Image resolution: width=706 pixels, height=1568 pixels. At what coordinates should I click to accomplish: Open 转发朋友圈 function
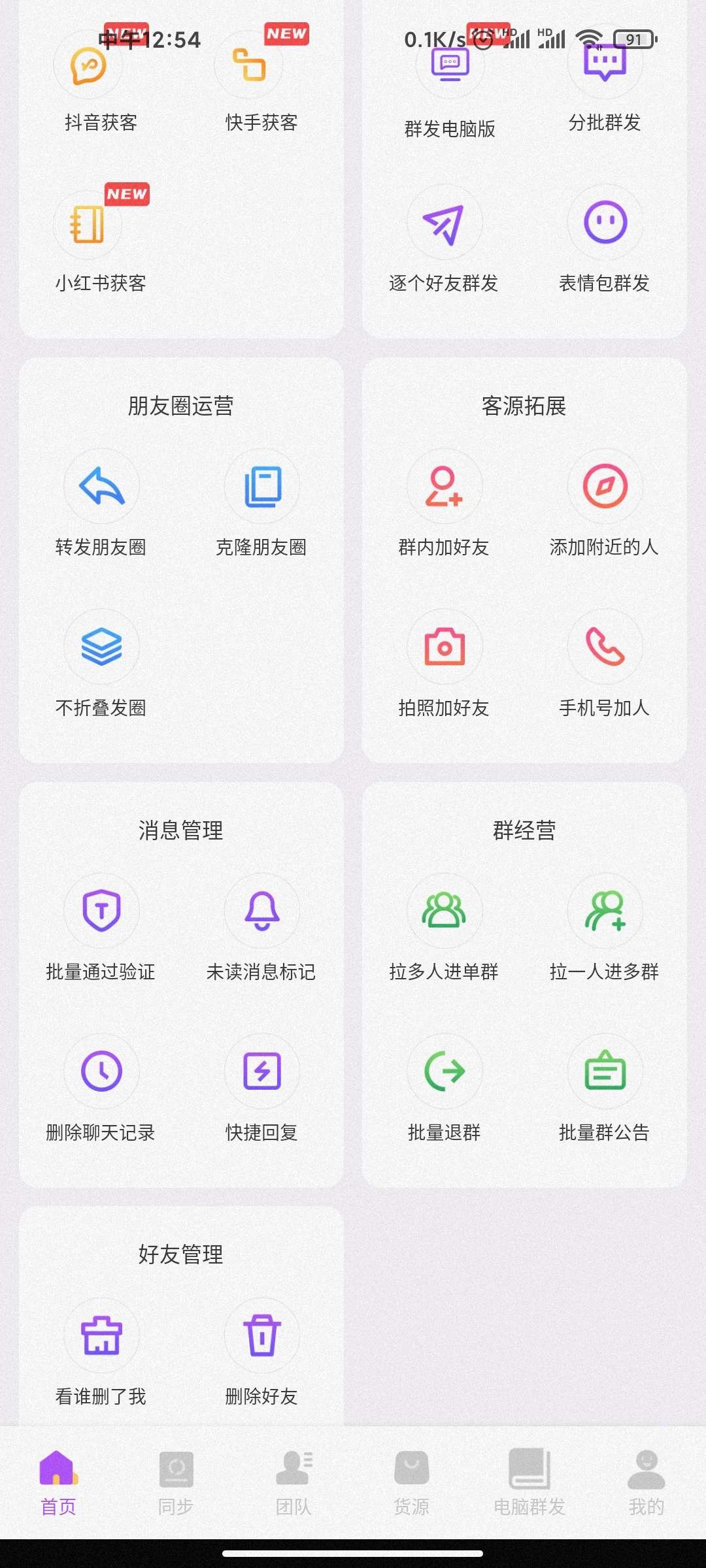[x=101, y=487]
